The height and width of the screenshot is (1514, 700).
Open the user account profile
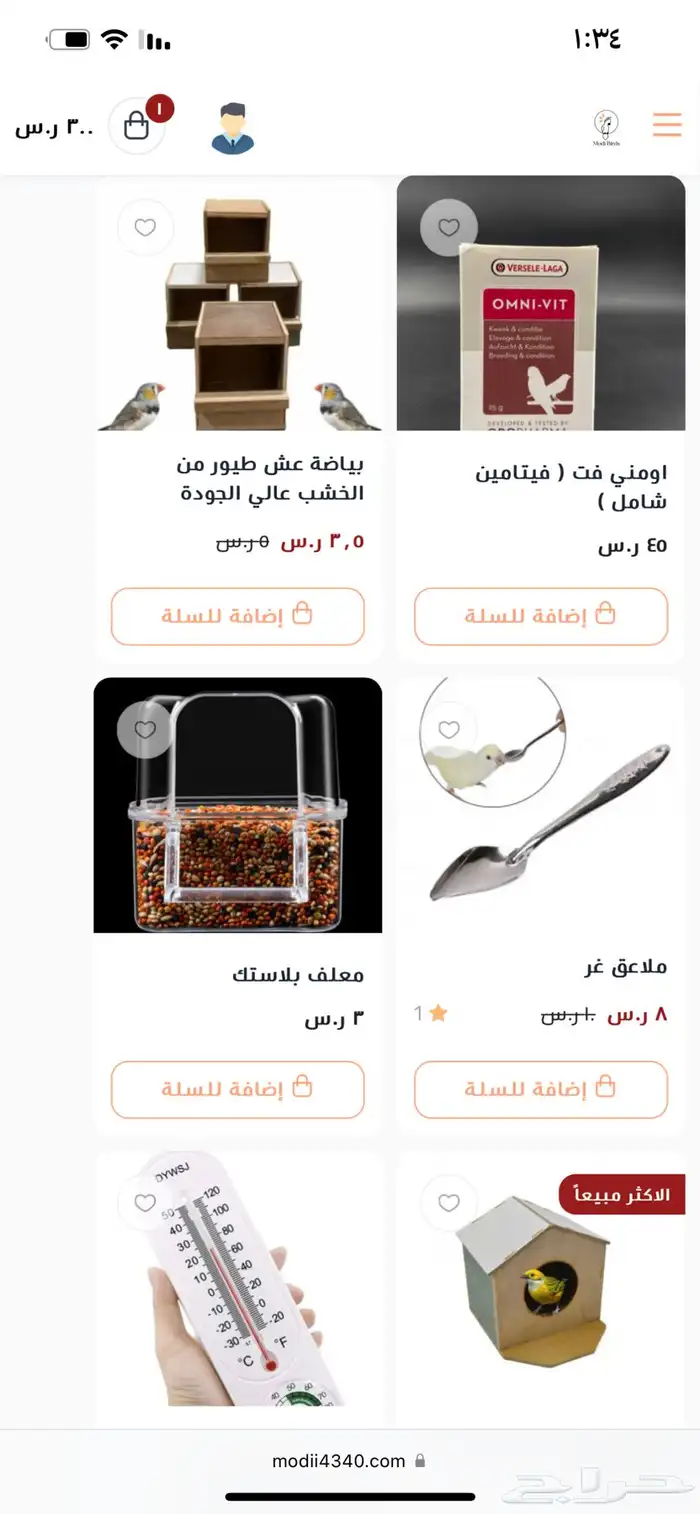pyautogui.click(x=233, y=128)
